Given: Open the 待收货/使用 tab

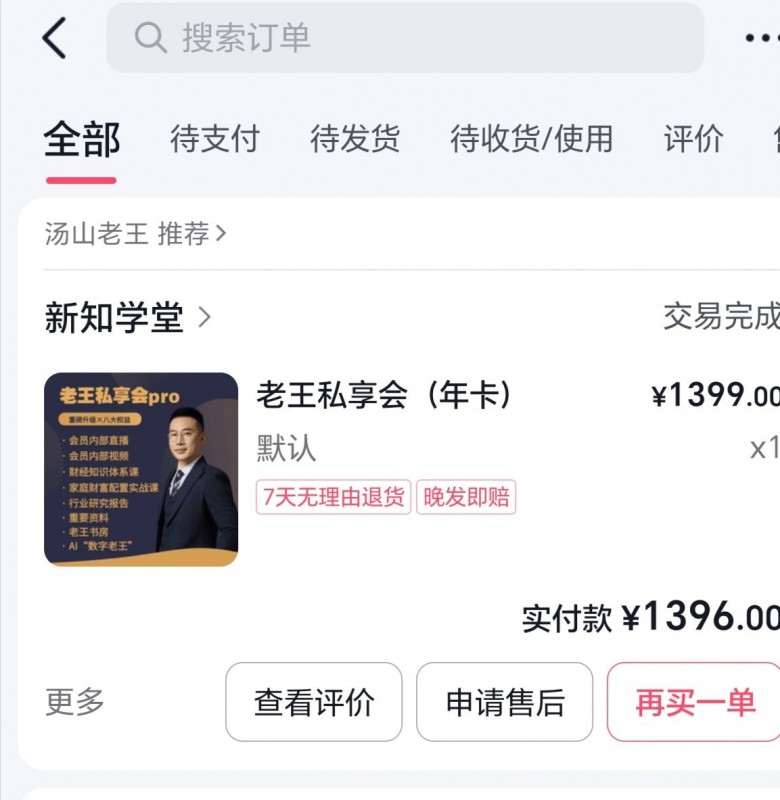Looking at the screenshot, I should 531,139.
